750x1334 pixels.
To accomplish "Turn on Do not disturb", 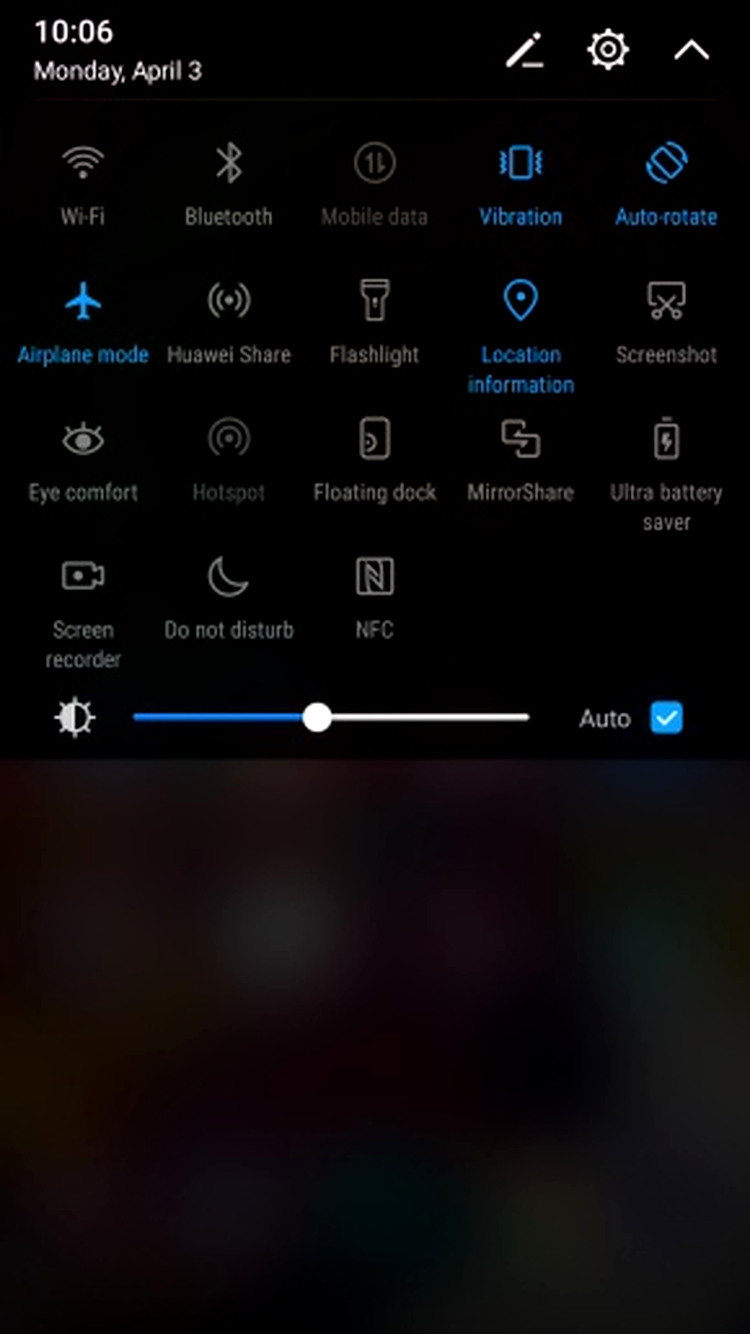I will [x=229, y=577].
